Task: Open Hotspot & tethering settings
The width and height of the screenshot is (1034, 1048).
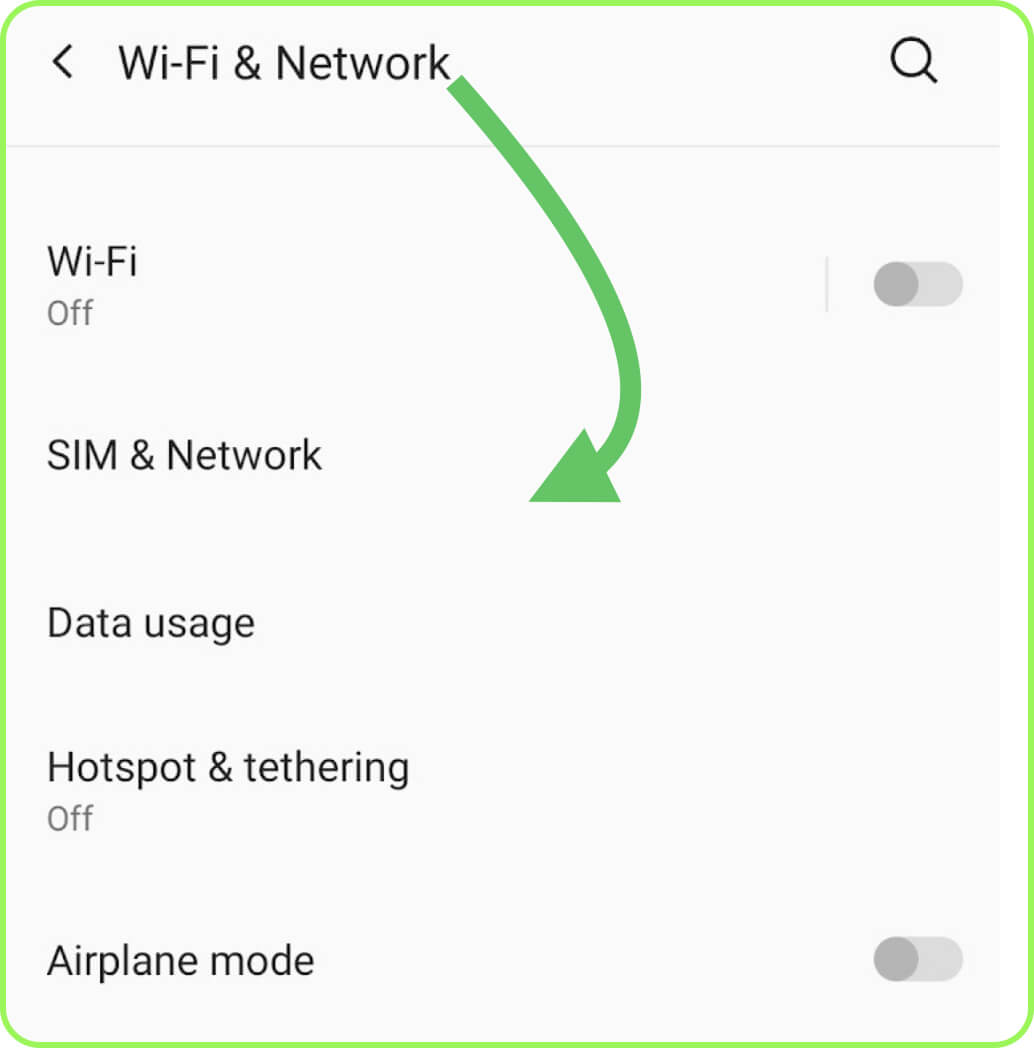Action: point(228,767)
